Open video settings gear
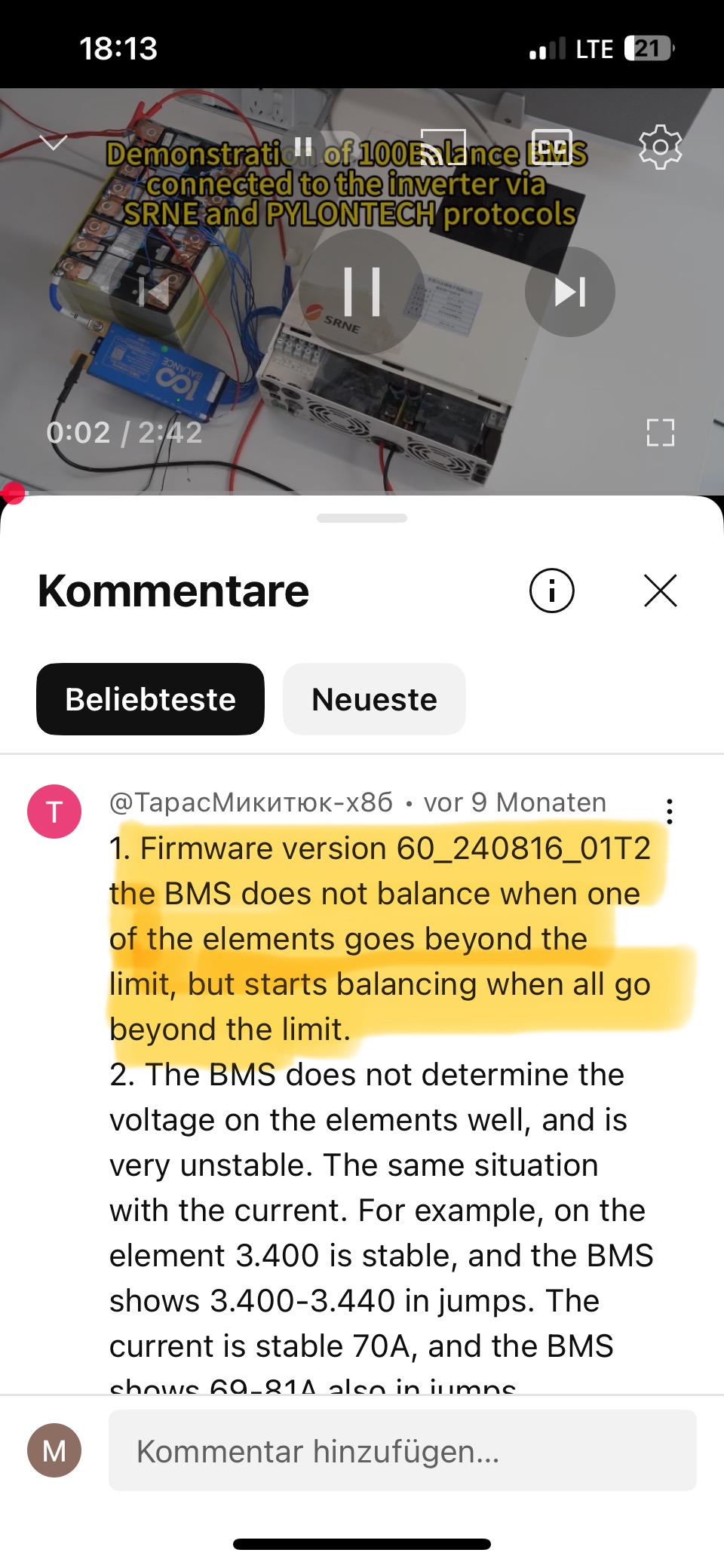Viewport: 724px width, 1568px height. 660,147
